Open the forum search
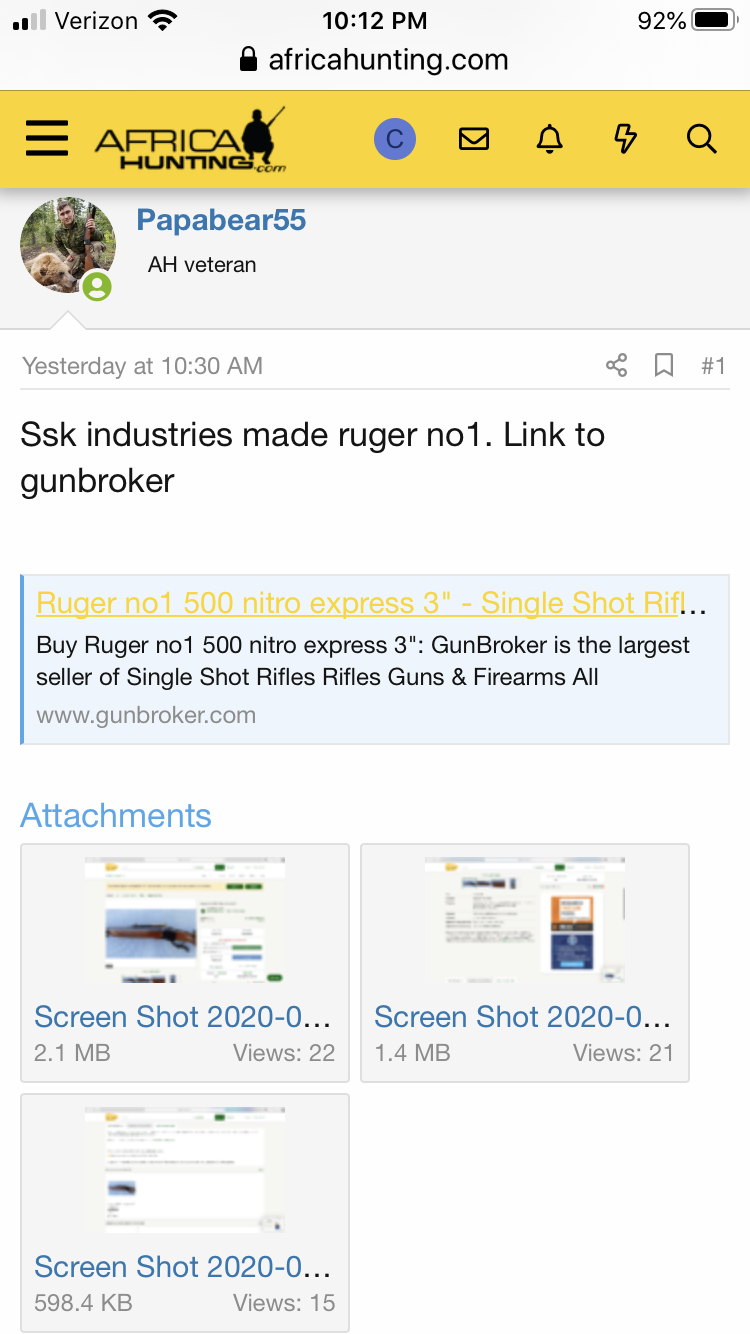 [702, 139]
